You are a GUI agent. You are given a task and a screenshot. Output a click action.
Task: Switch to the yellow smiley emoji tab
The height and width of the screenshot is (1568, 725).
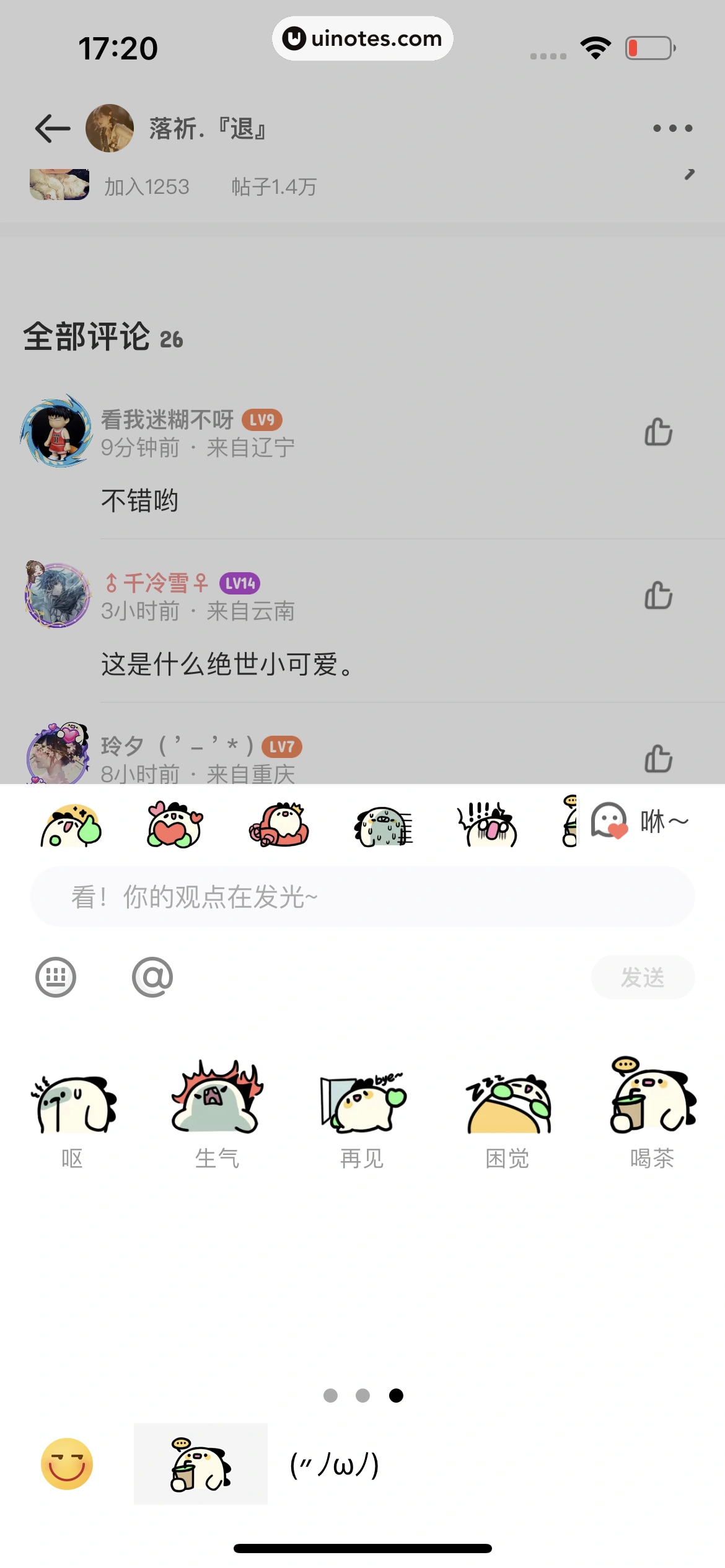[x=67, y=1464]
